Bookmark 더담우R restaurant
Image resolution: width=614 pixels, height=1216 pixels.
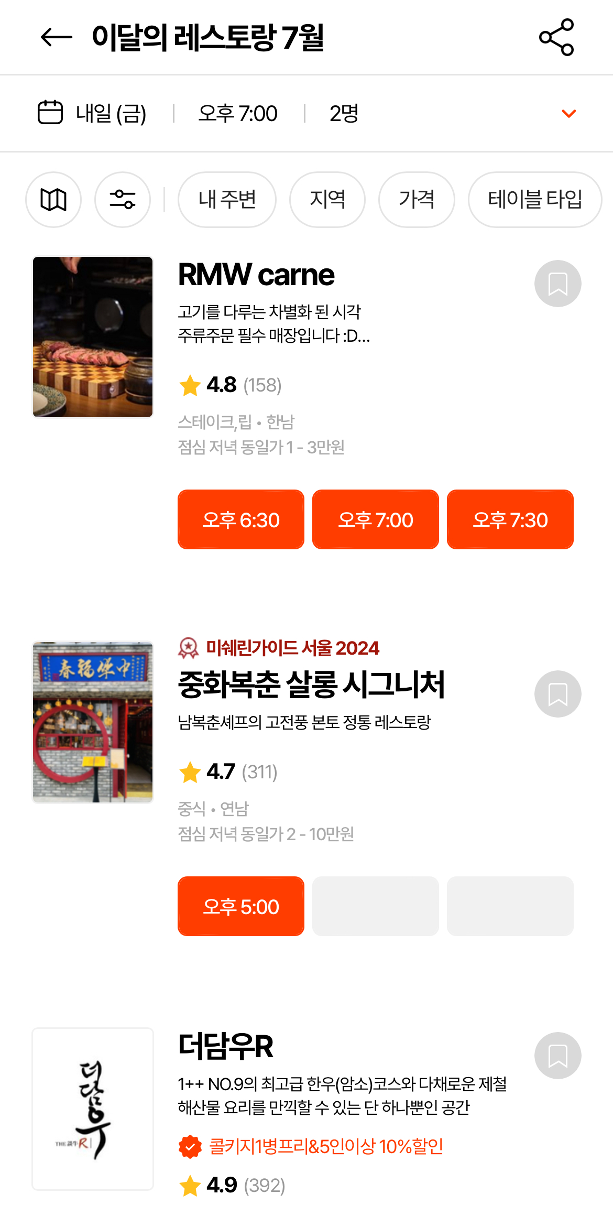click(558, 1055)
